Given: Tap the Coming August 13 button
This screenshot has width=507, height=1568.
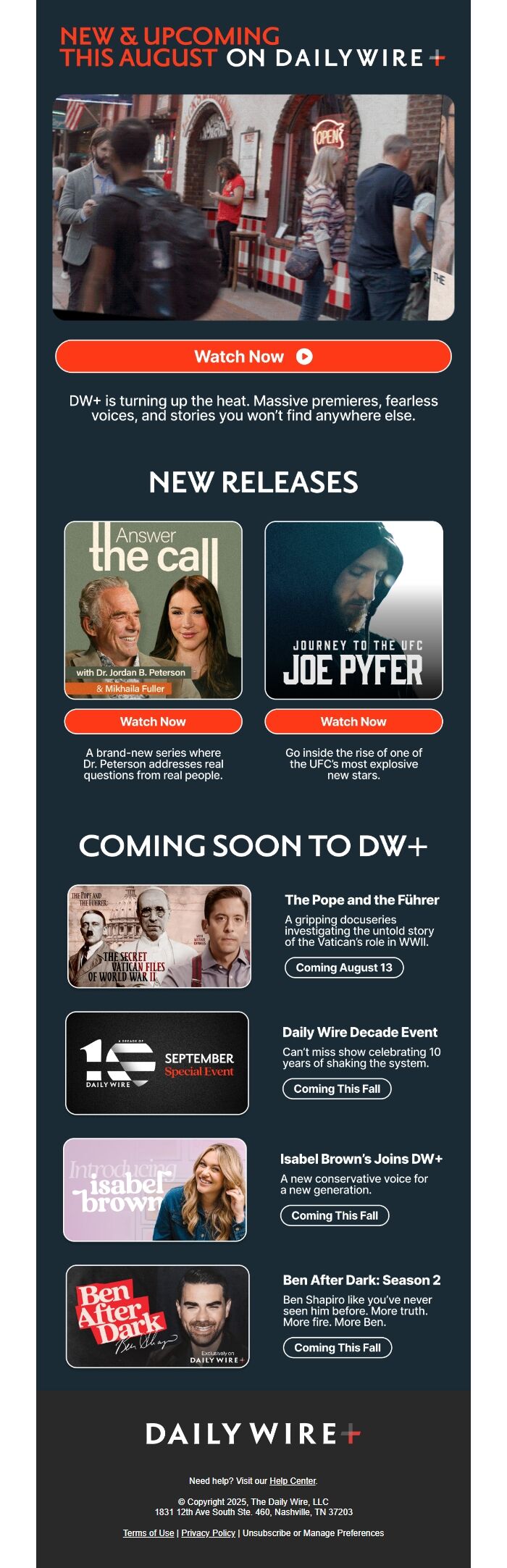Looking at the screenshot, I should point(344,968).
